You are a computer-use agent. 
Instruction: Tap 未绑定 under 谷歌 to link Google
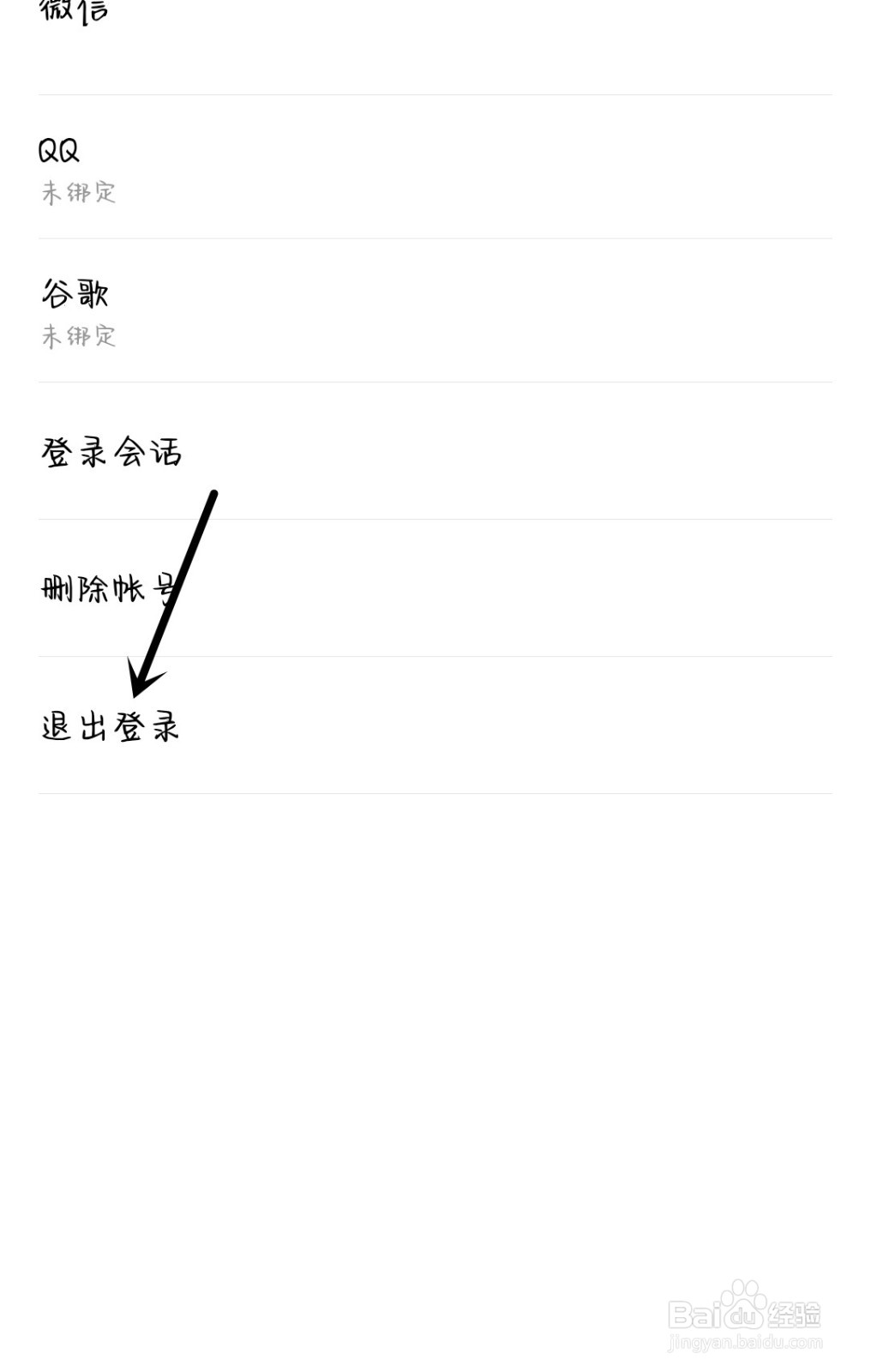[x=79, y=337]
